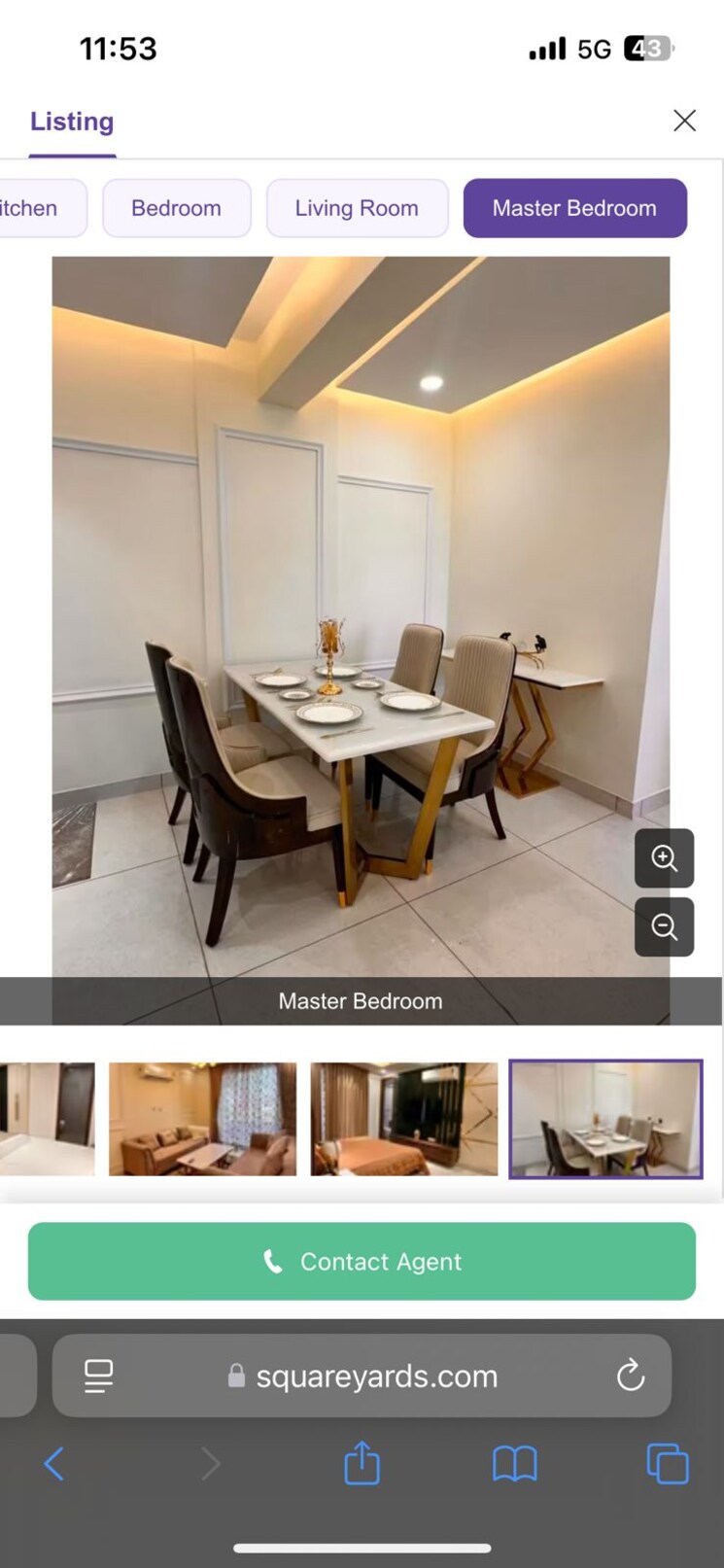This screenshot has width=724, height=1568.
Task: Select the Master Bedroom chip
Action: coord(574,208)
